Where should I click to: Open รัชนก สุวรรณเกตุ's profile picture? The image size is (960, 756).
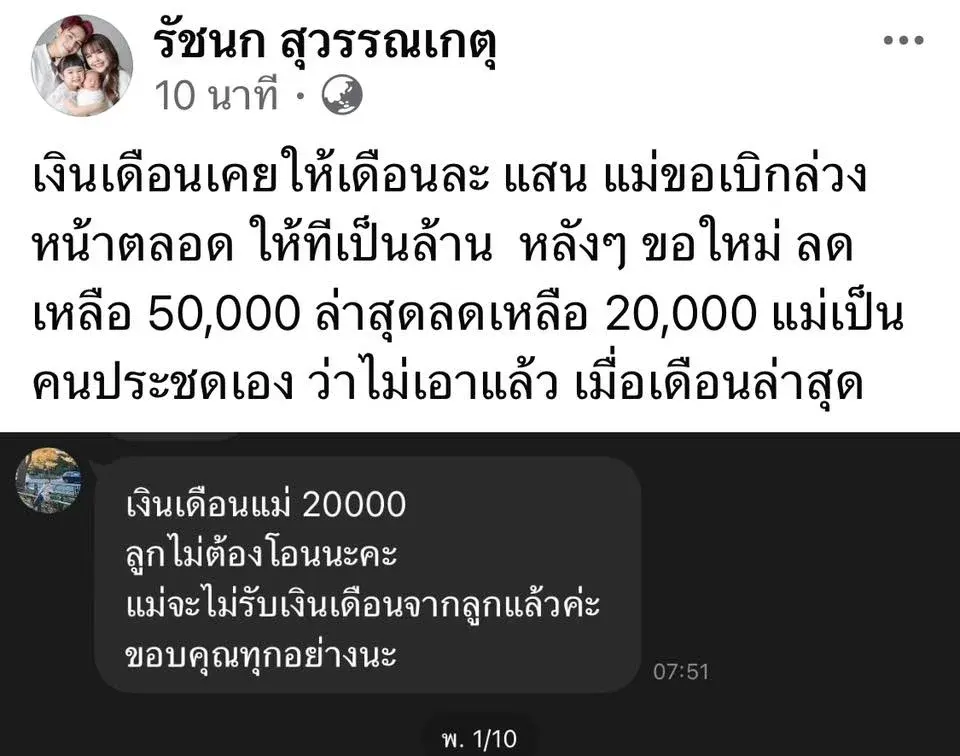82,64
